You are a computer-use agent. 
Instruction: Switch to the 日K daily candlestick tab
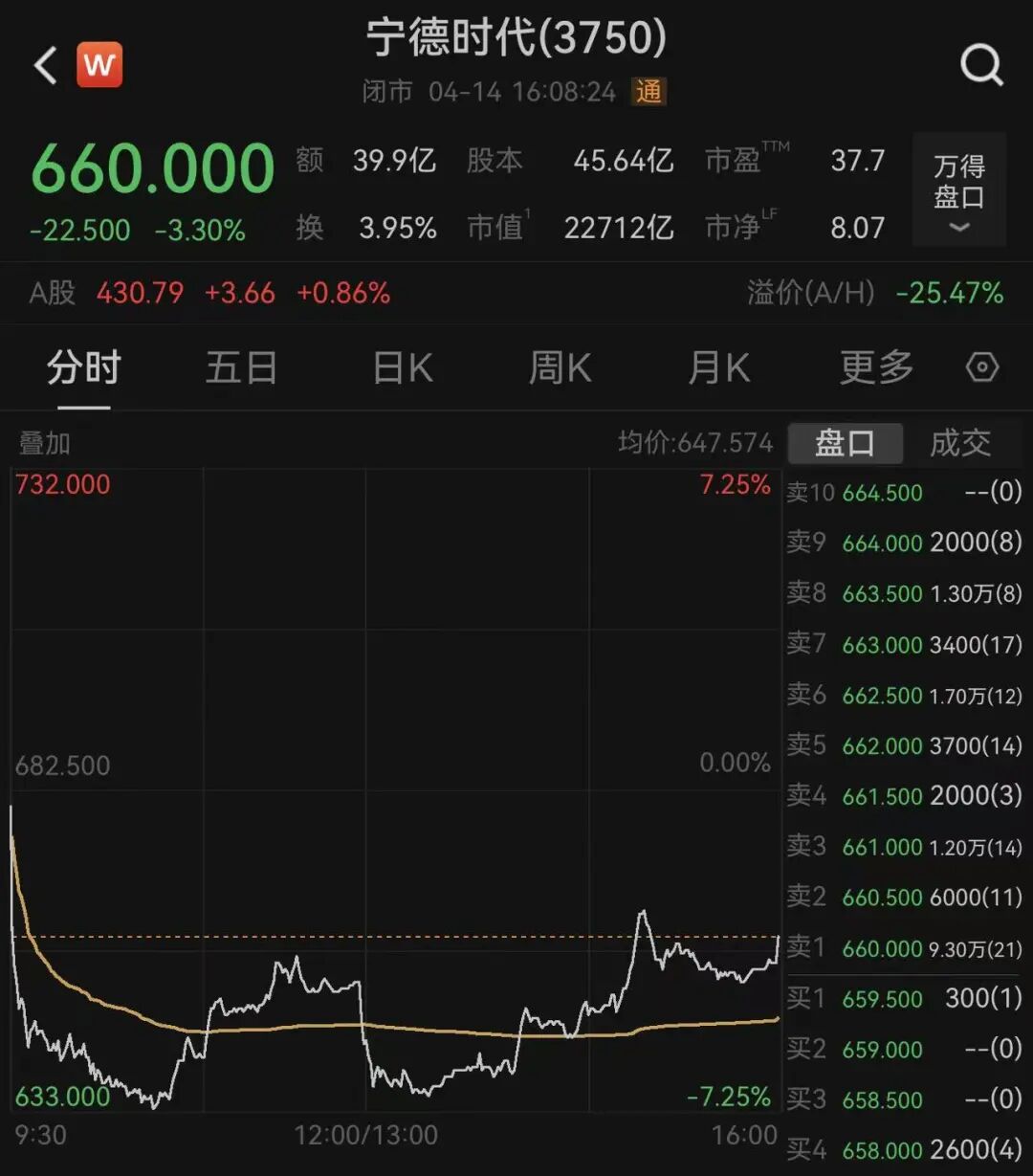coord(402,367)
